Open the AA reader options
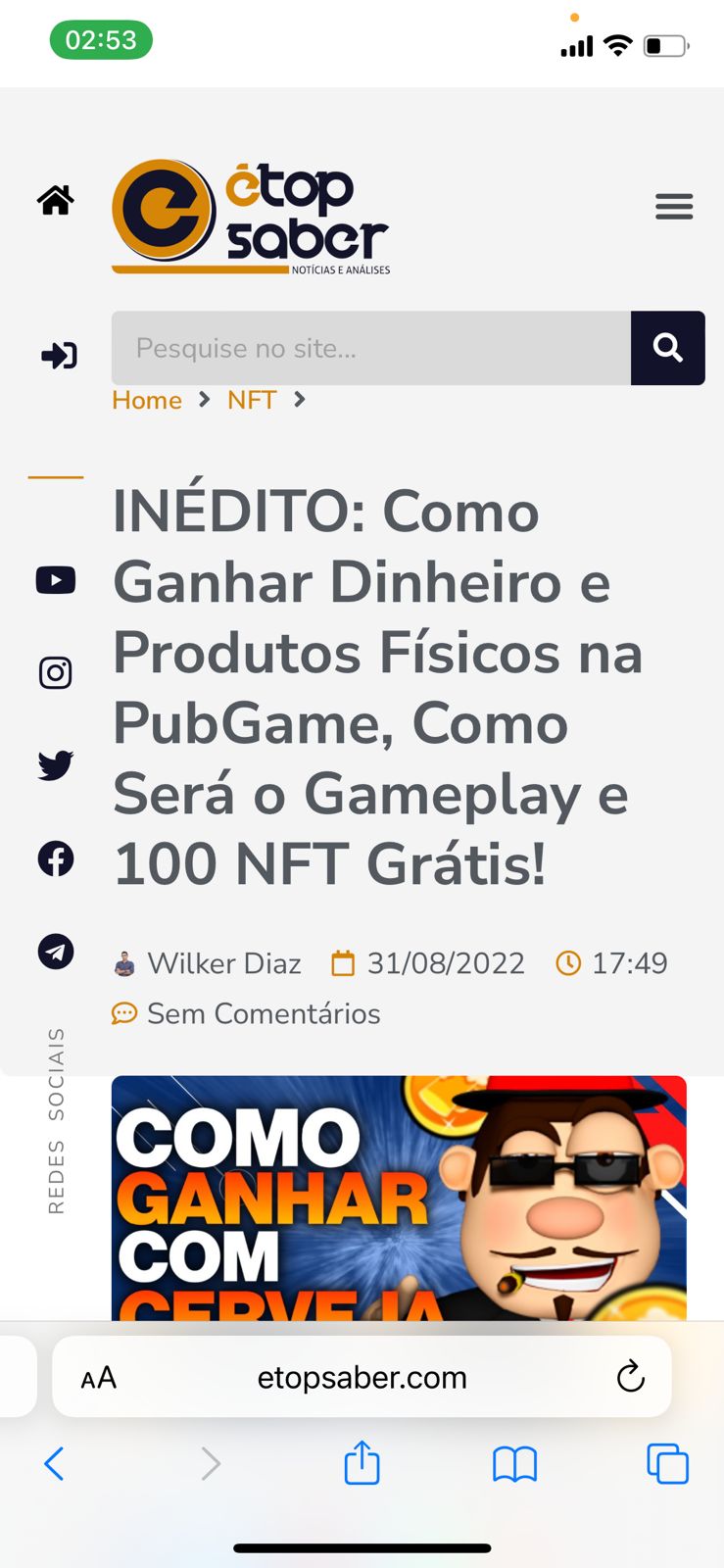The height and width of the screenshot is (1568, 724). [99, 1378]
